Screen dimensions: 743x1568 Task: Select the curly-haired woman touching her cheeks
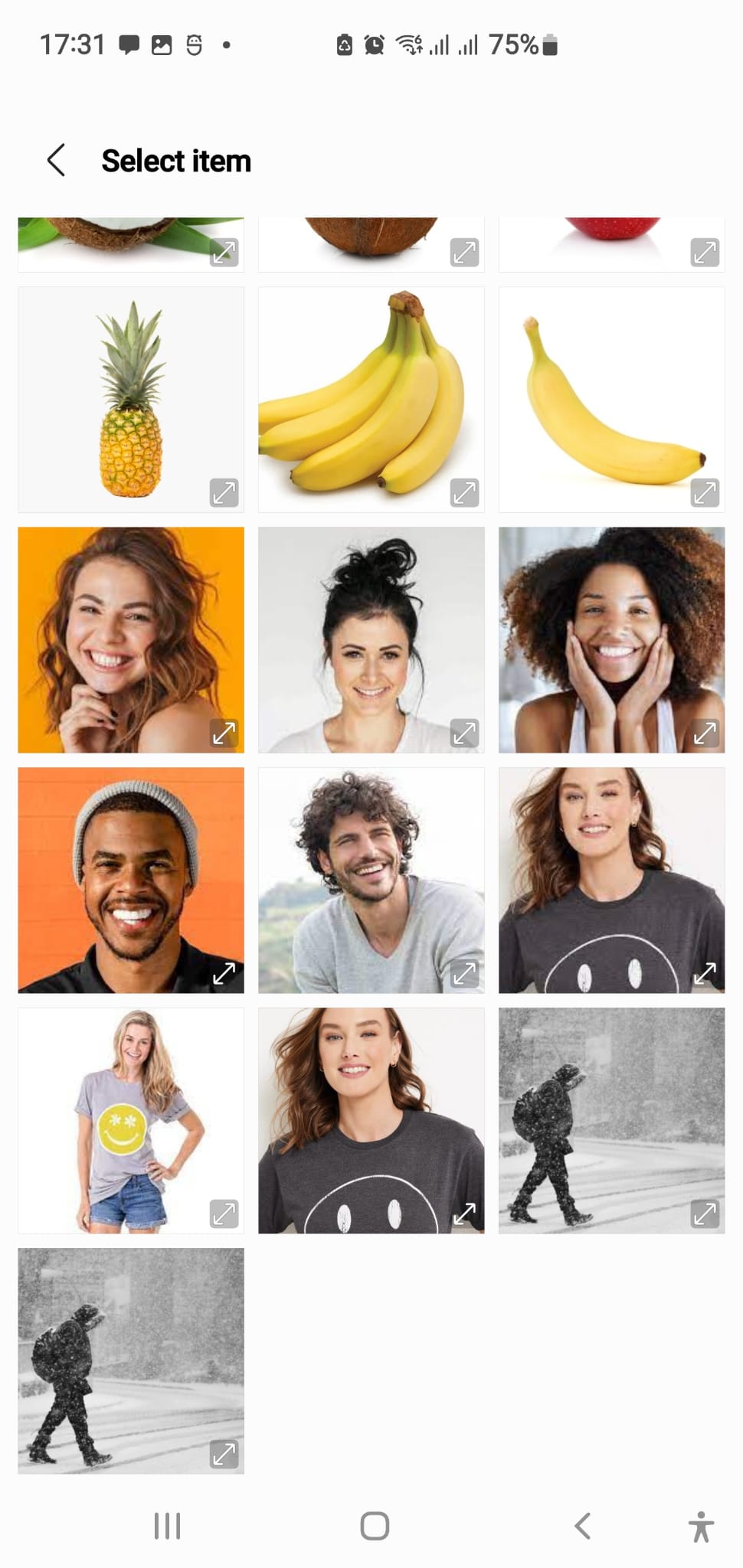pos(611,639)
